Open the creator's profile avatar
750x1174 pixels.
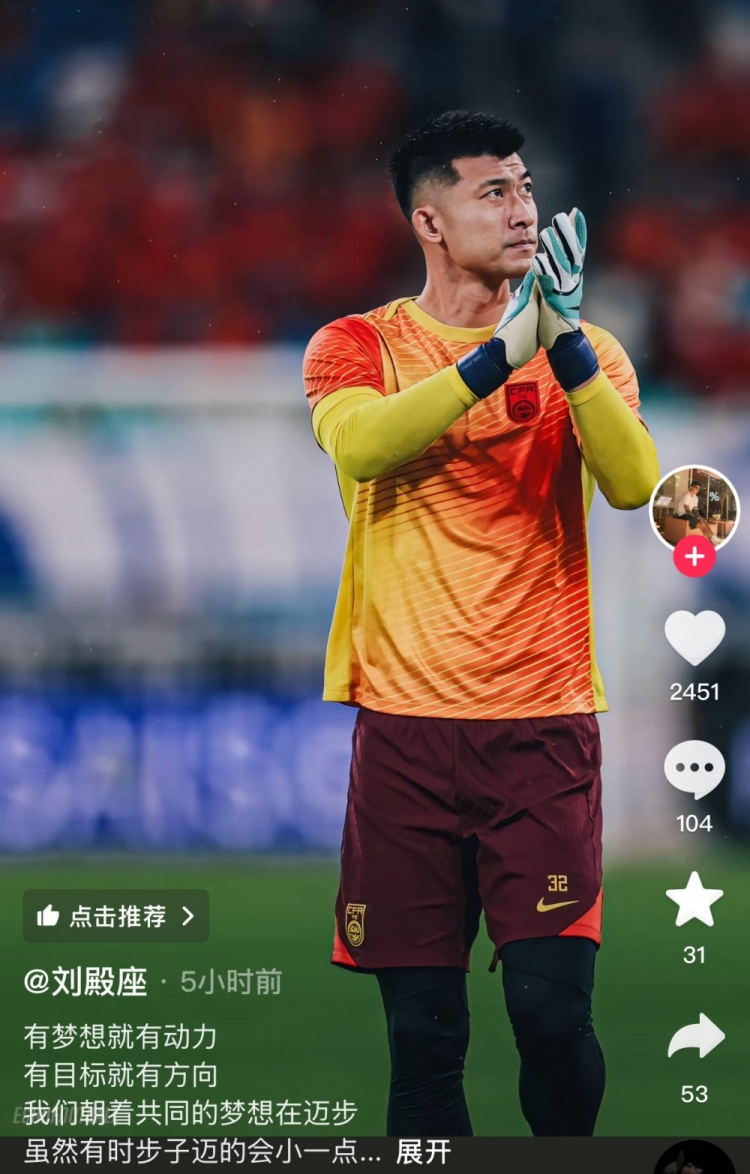click(x=694, y=508)
